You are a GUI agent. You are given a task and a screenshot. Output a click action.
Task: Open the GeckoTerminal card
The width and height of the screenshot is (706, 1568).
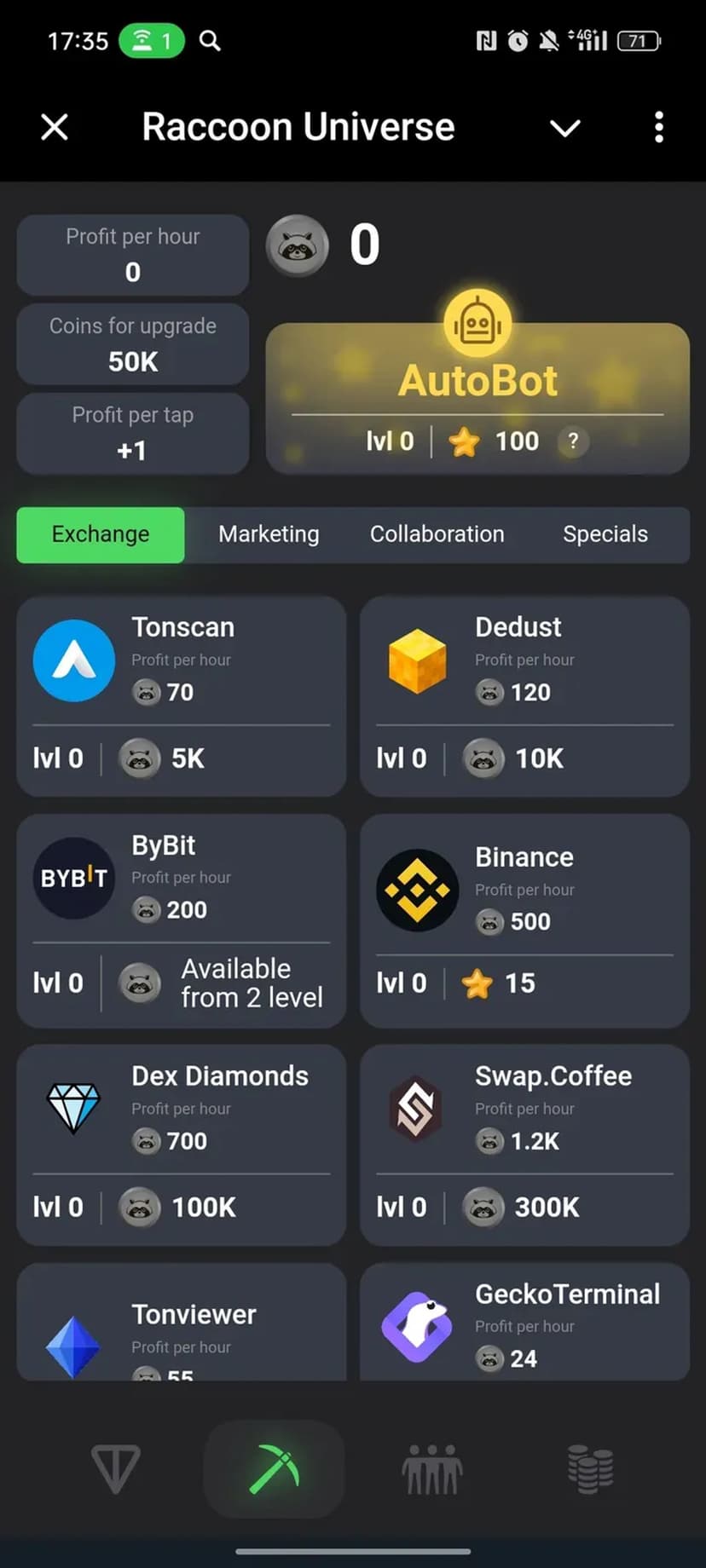point(524,1323)
